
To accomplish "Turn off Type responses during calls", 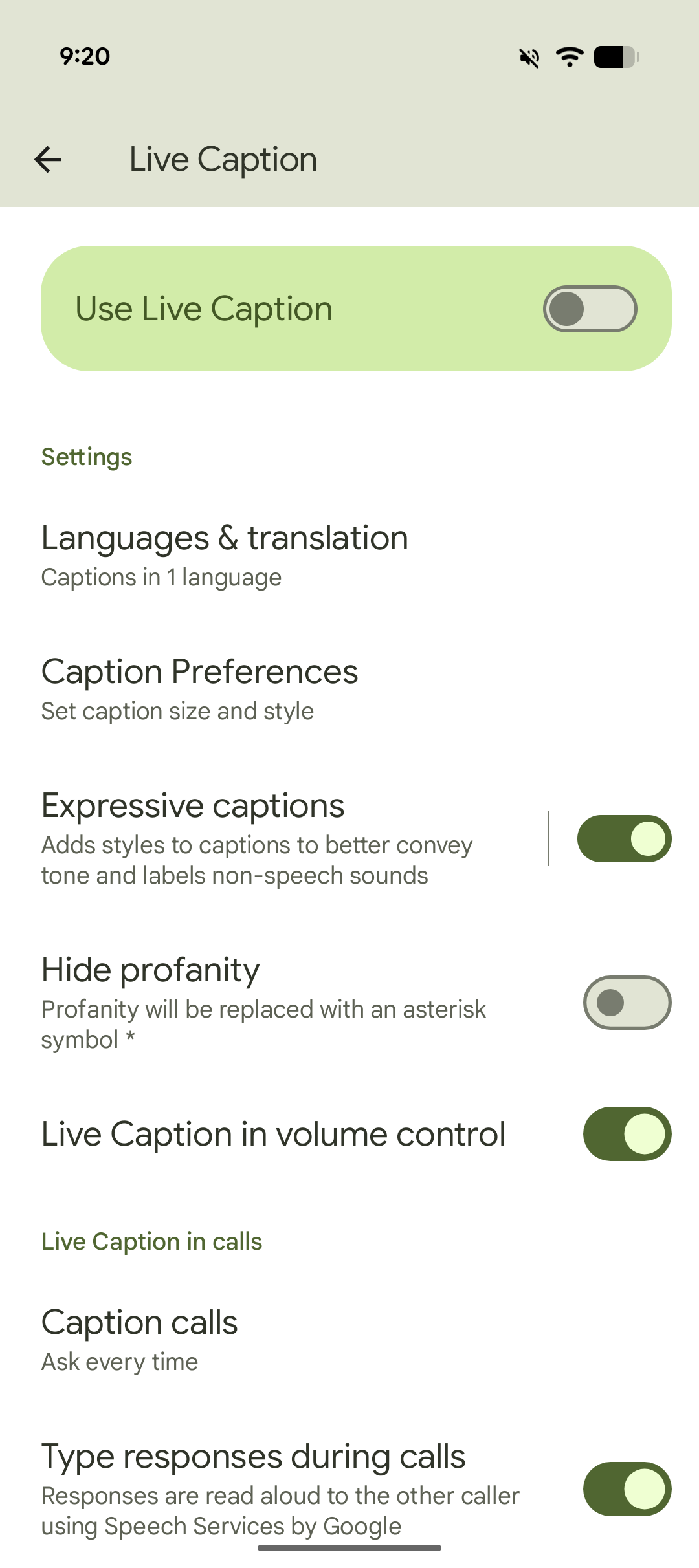I will [x=627, y=1489].
